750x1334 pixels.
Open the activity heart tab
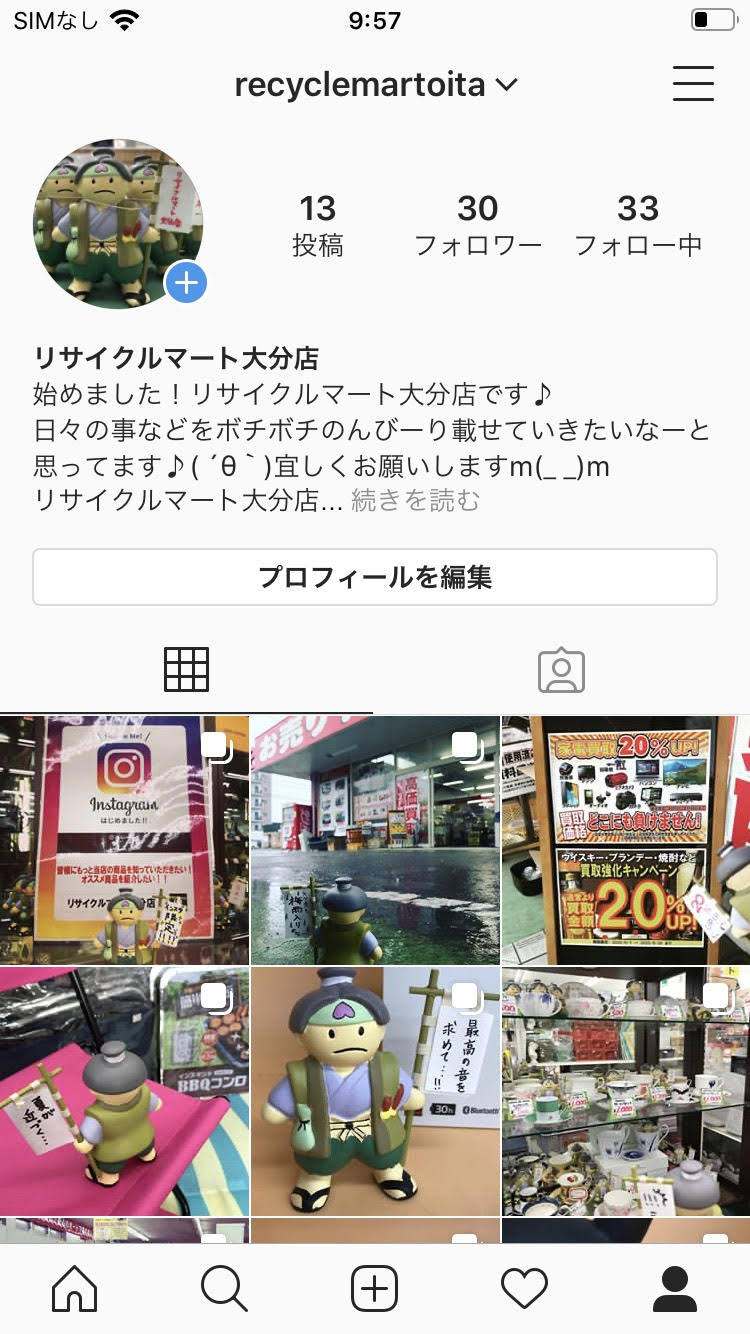tap(524, 1289)
